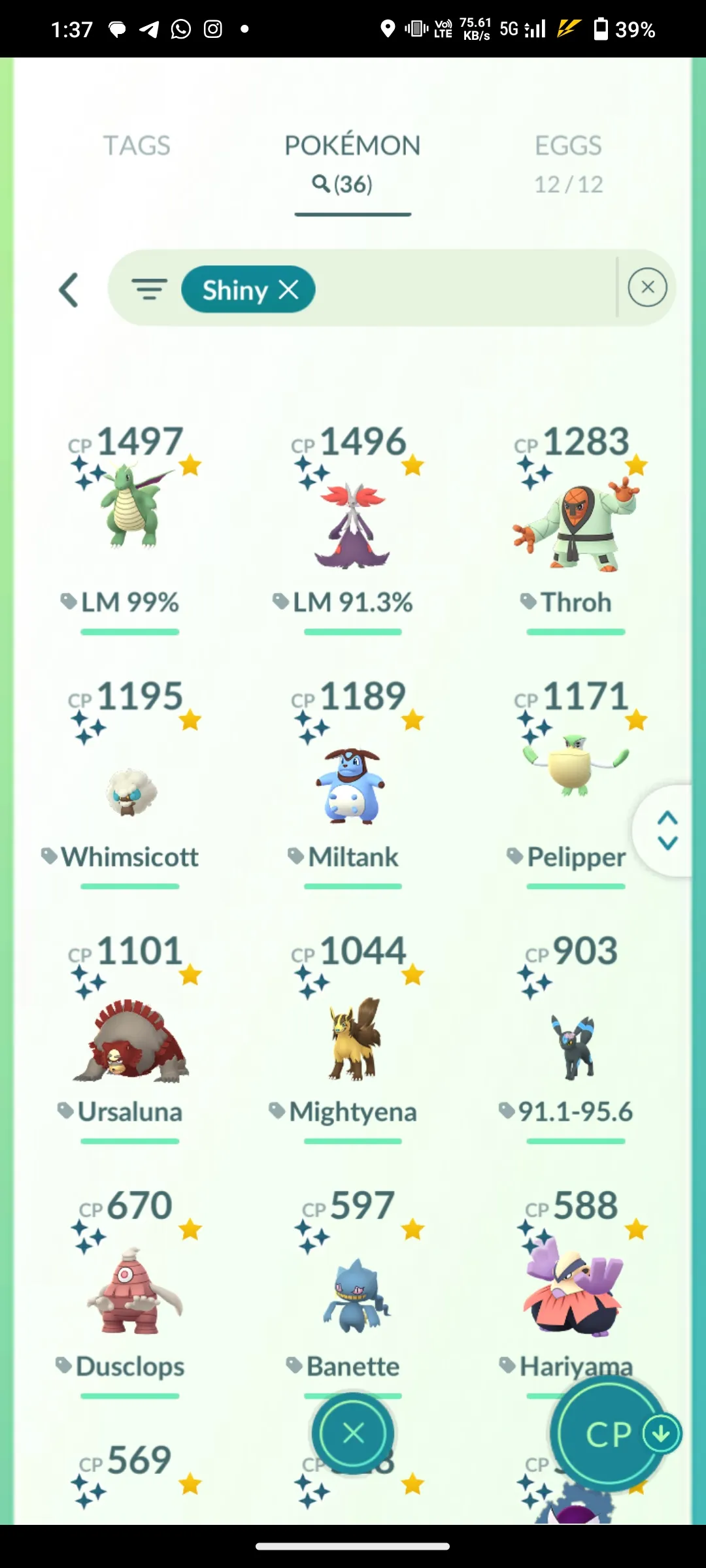The height and width of the screenshot is (1568, 706).
Task: Open the CP 903 Pokémon tagged 91.1-95.6
Action: 575,1045
